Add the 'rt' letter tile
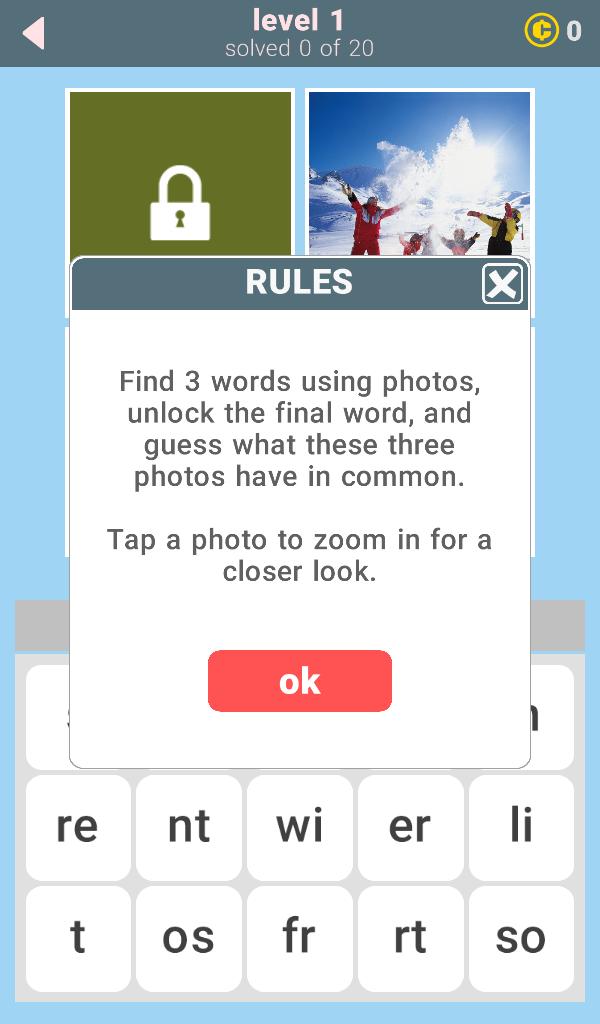Screen dimensions: 600x1024 click(x=410, y=938)
